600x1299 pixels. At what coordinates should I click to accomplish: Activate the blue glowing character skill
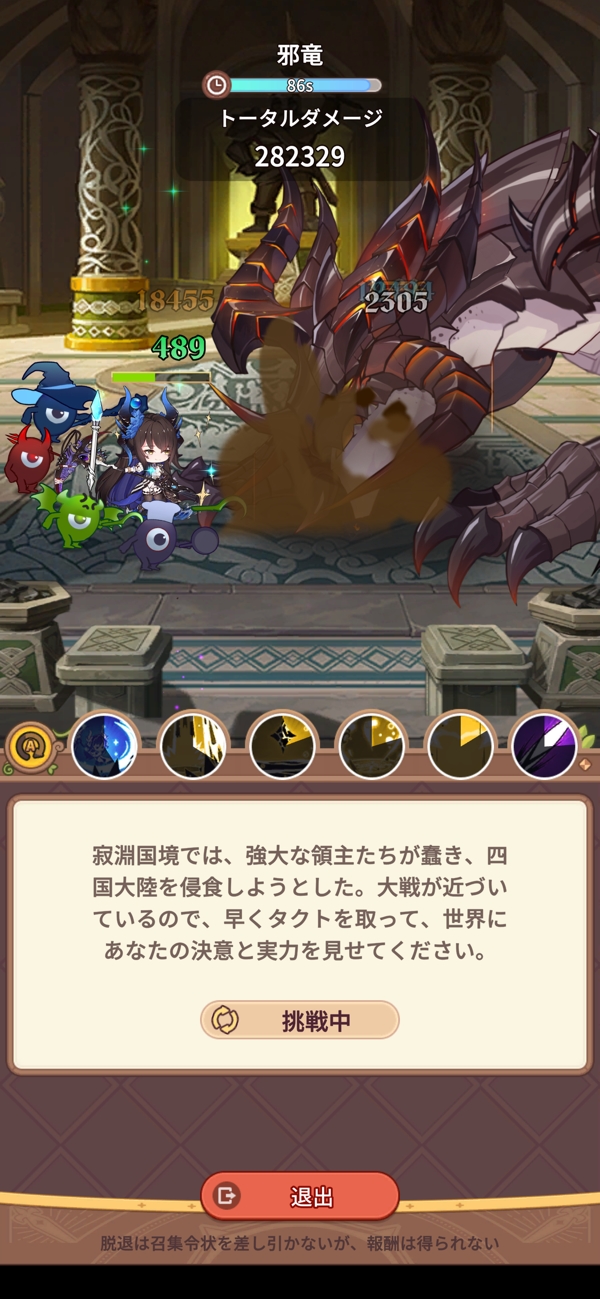click(106, 745)
